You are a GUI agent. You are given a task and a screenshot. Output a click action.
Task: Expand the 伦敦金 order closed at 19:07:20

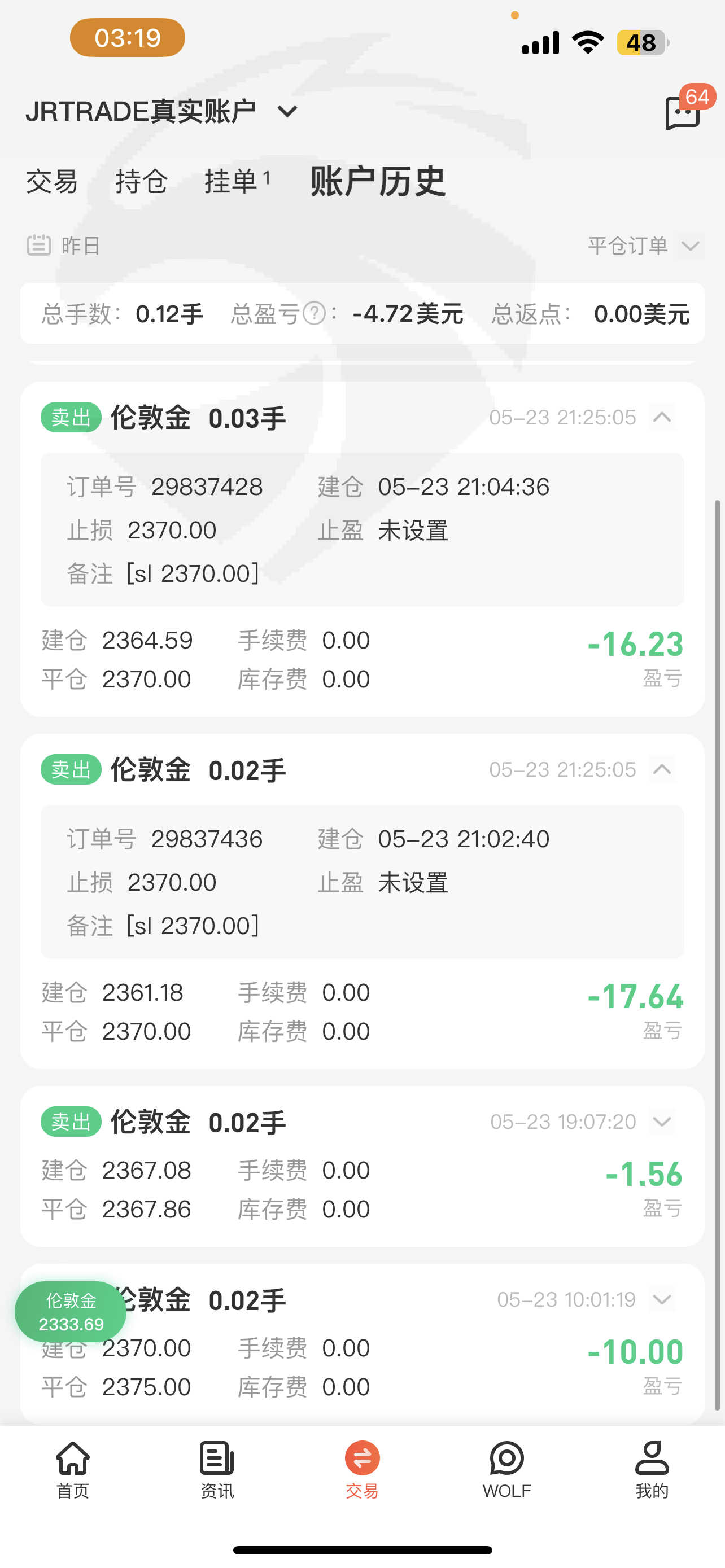(662, 1122)
